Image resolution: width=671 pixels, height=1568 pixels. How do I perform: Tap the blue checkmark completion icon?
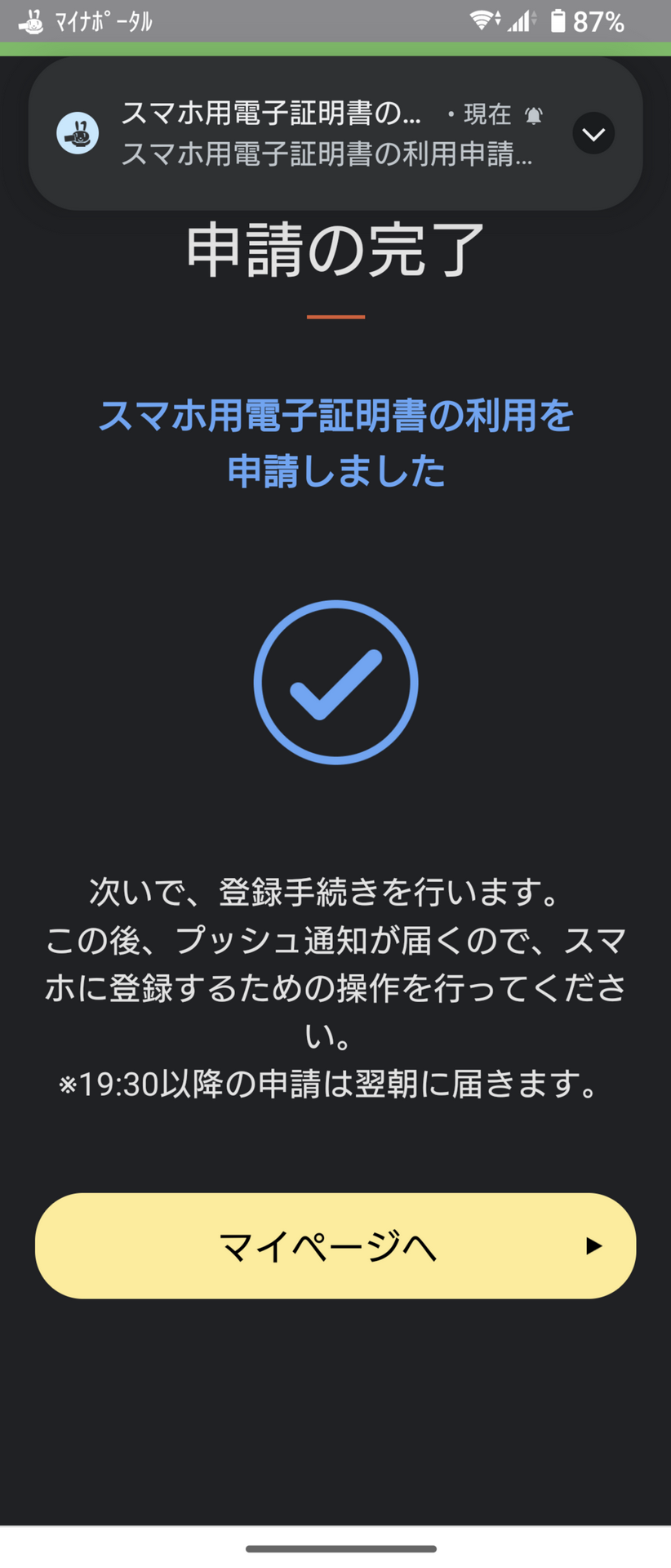(x=337, y=683)
